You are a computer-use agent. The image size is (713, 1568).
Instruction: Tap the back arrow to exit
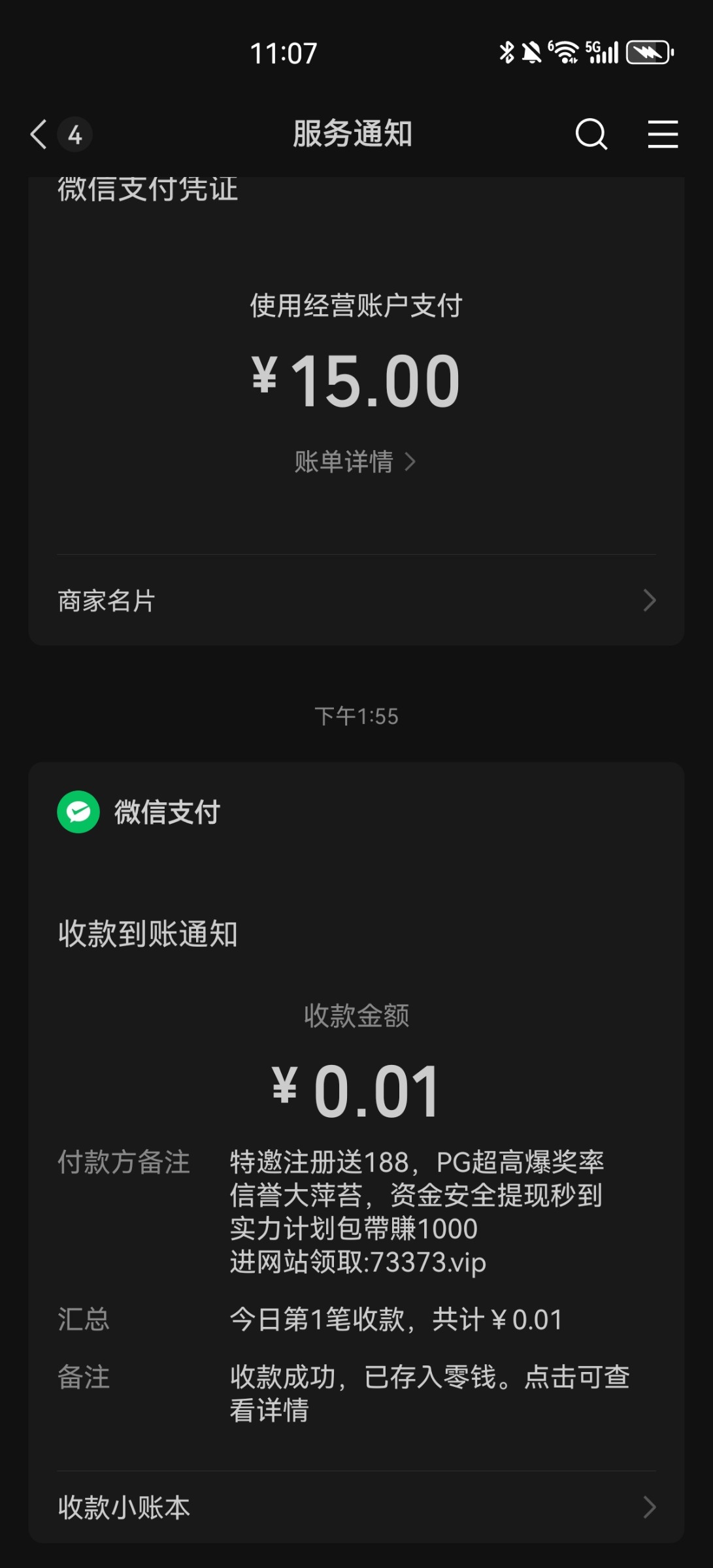[37, 134]
